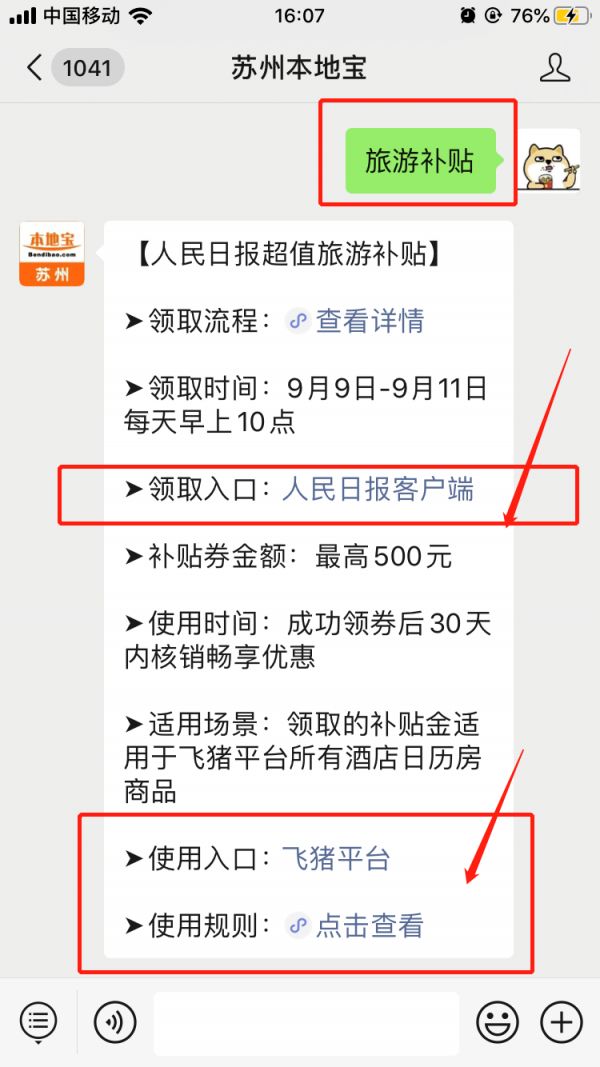The image size is (600, 1067).
Task: Switch to the account menu keyboard
Action: pos(38,1022)
